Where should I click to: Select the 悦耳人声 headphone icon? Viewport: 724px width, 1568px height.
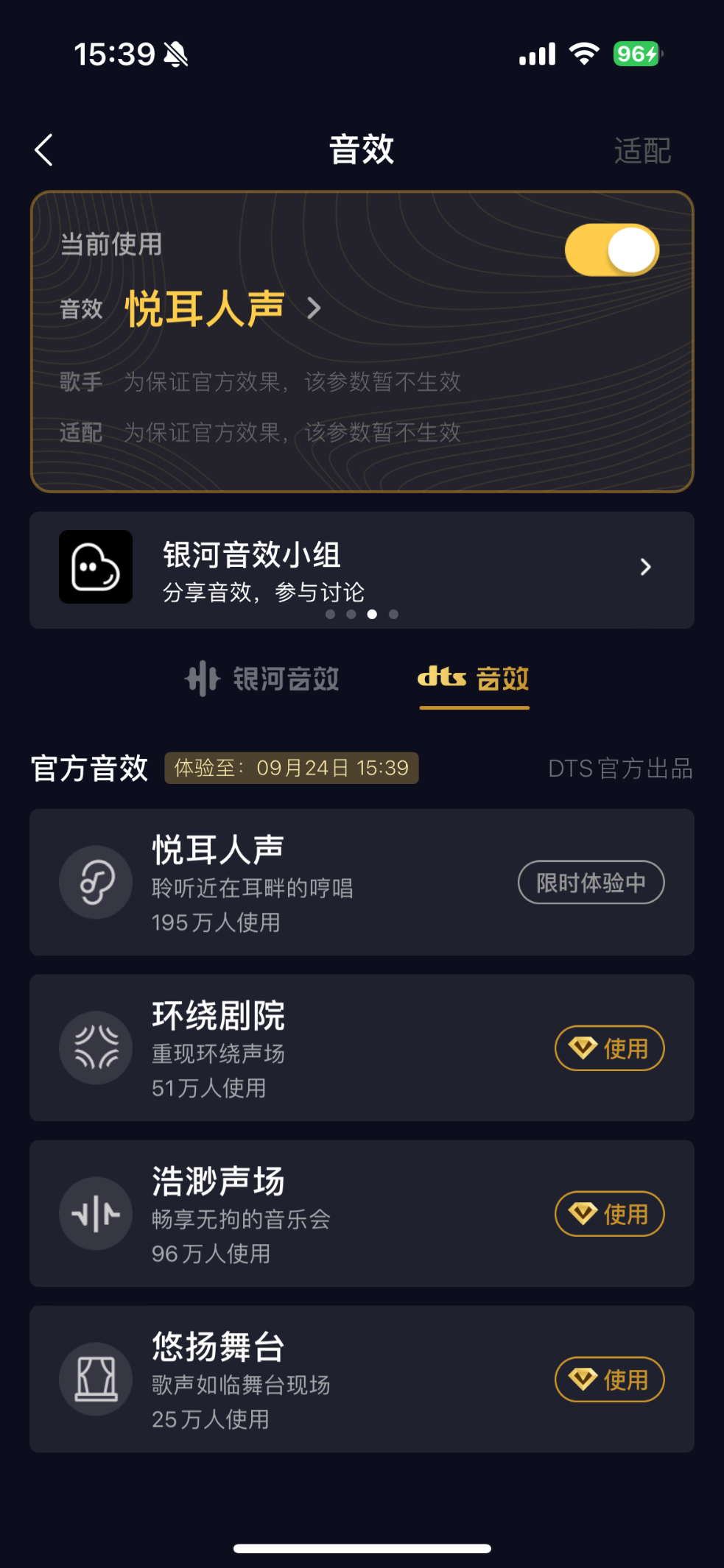click(96, 881)
